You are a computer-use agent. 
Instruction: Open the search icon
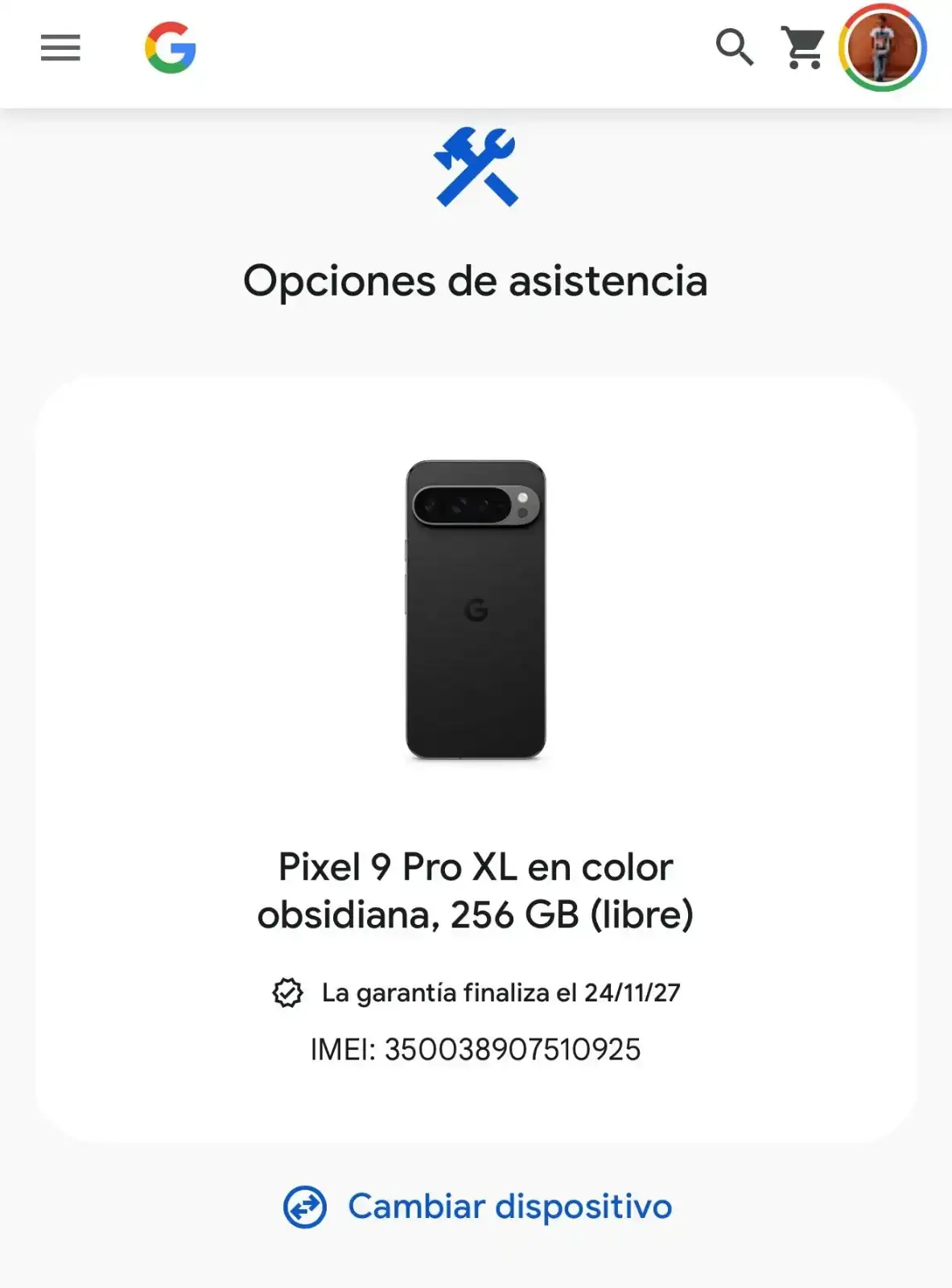coord(734,48)
